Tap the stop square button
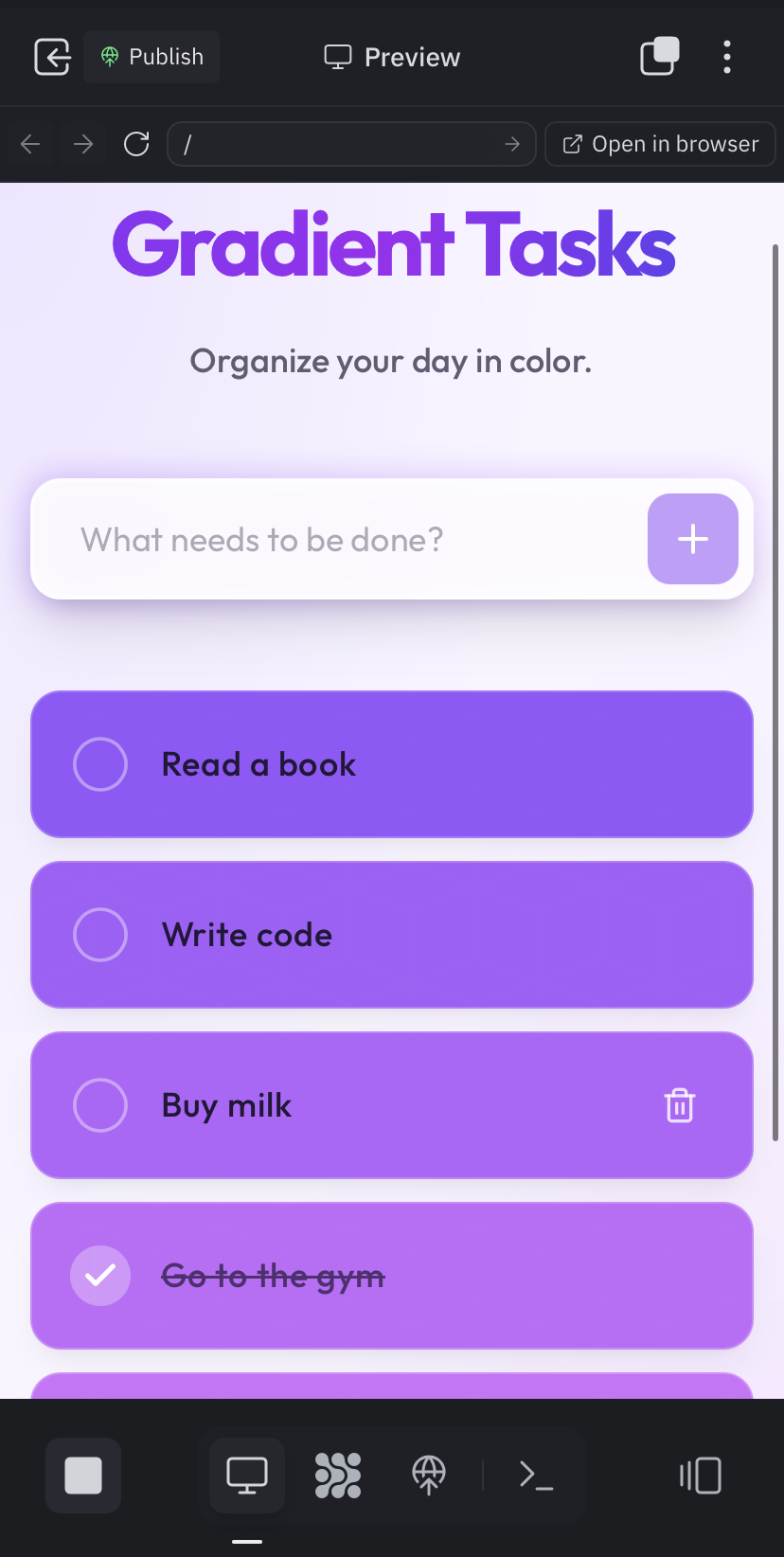784x1557 pixels. pos(83,1476)
